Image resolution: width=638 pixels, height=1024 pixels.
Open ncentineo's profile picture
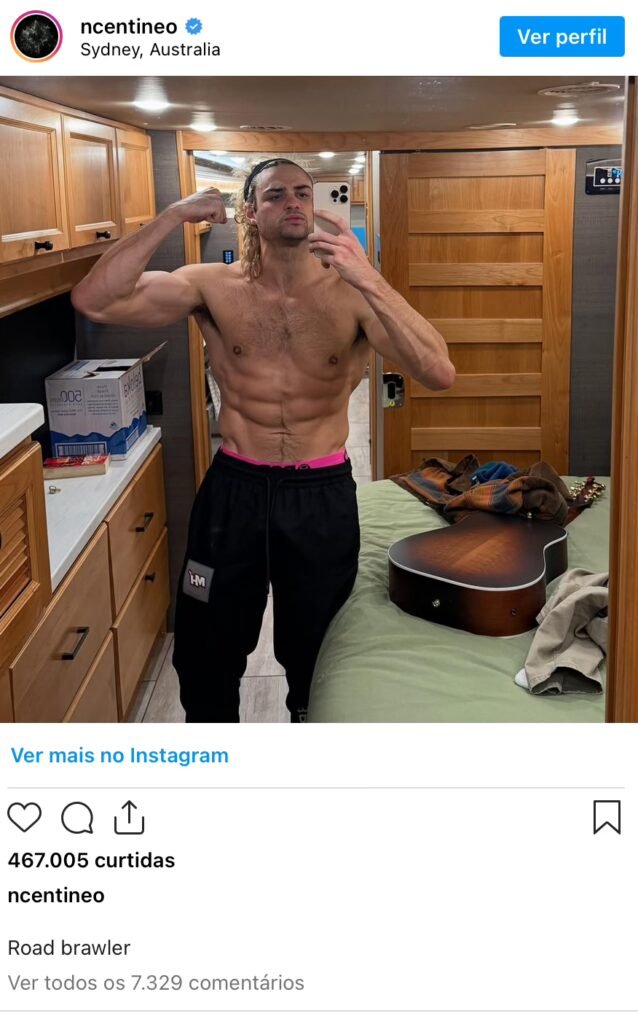coord(36,37)
